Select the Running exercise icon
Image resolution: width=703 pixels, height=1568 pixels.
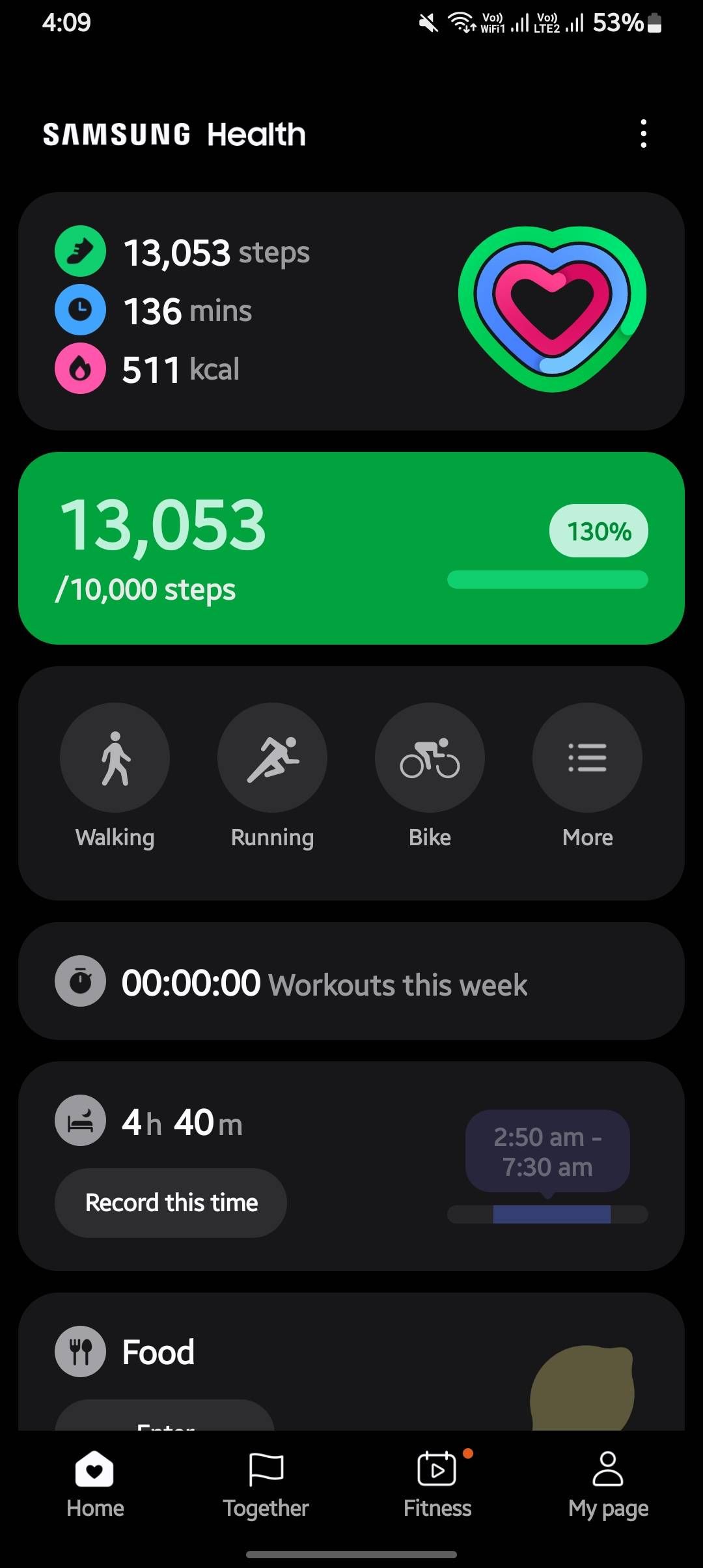(272, 757)
